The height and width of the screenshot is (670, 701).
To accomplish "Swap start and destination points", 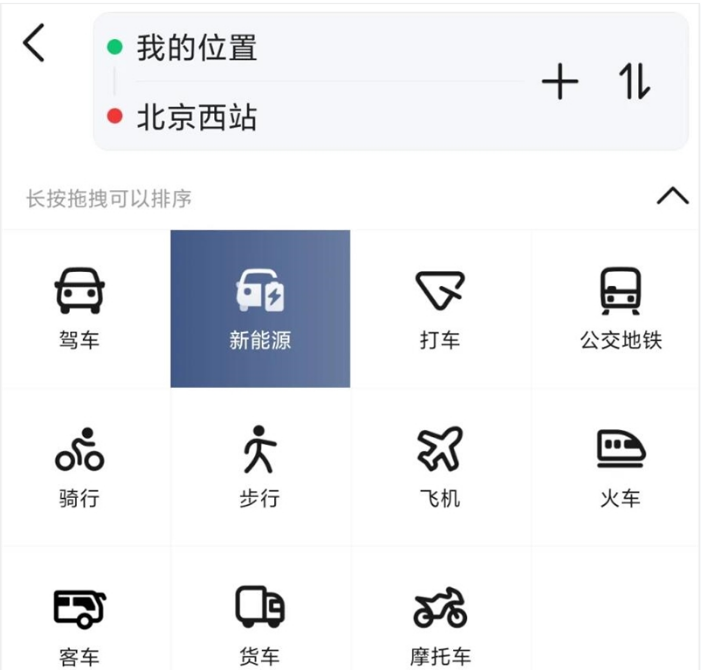I will 635,83.
